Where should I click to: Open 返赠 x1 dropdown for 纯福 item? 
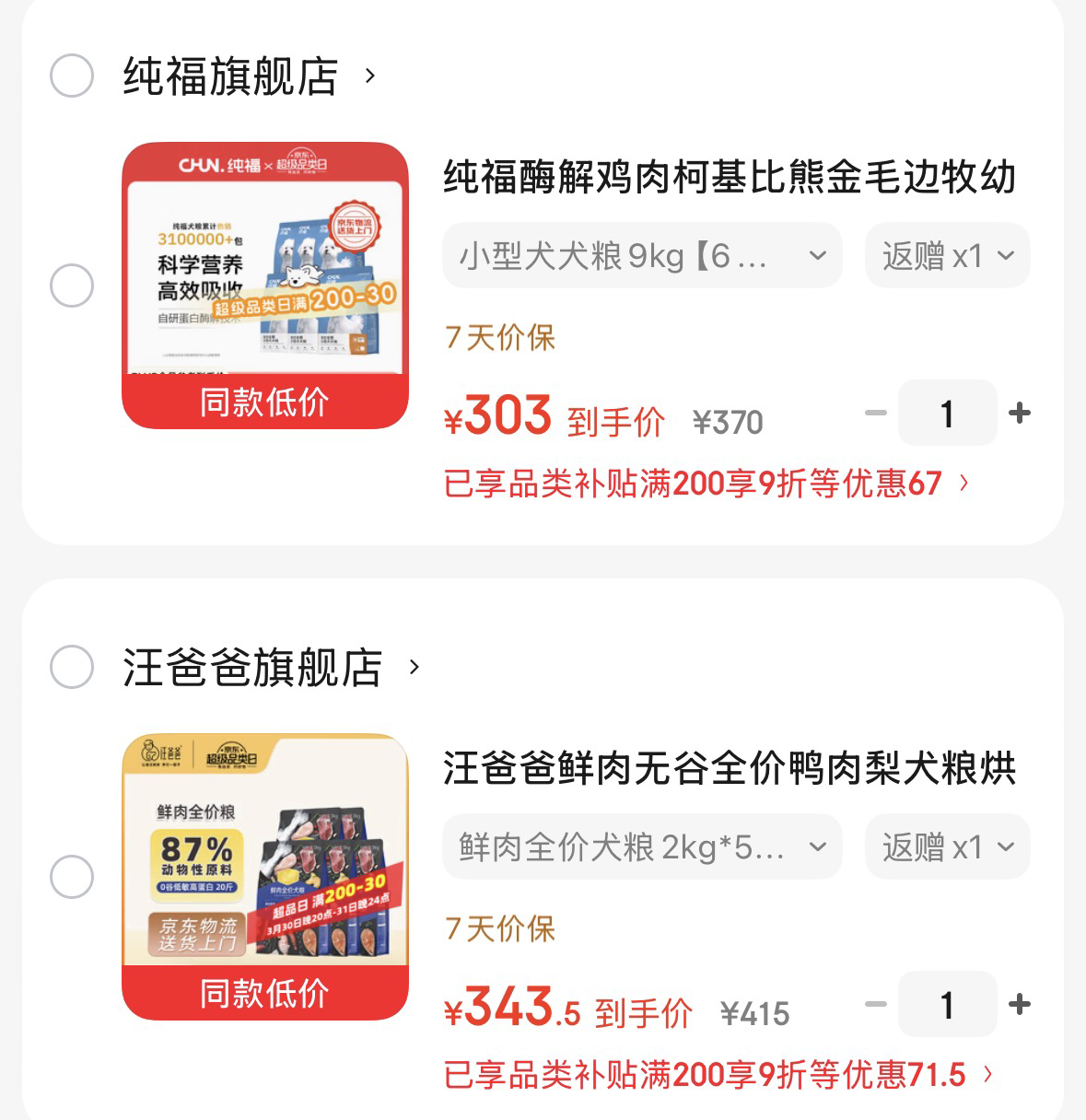coord(947,255)
